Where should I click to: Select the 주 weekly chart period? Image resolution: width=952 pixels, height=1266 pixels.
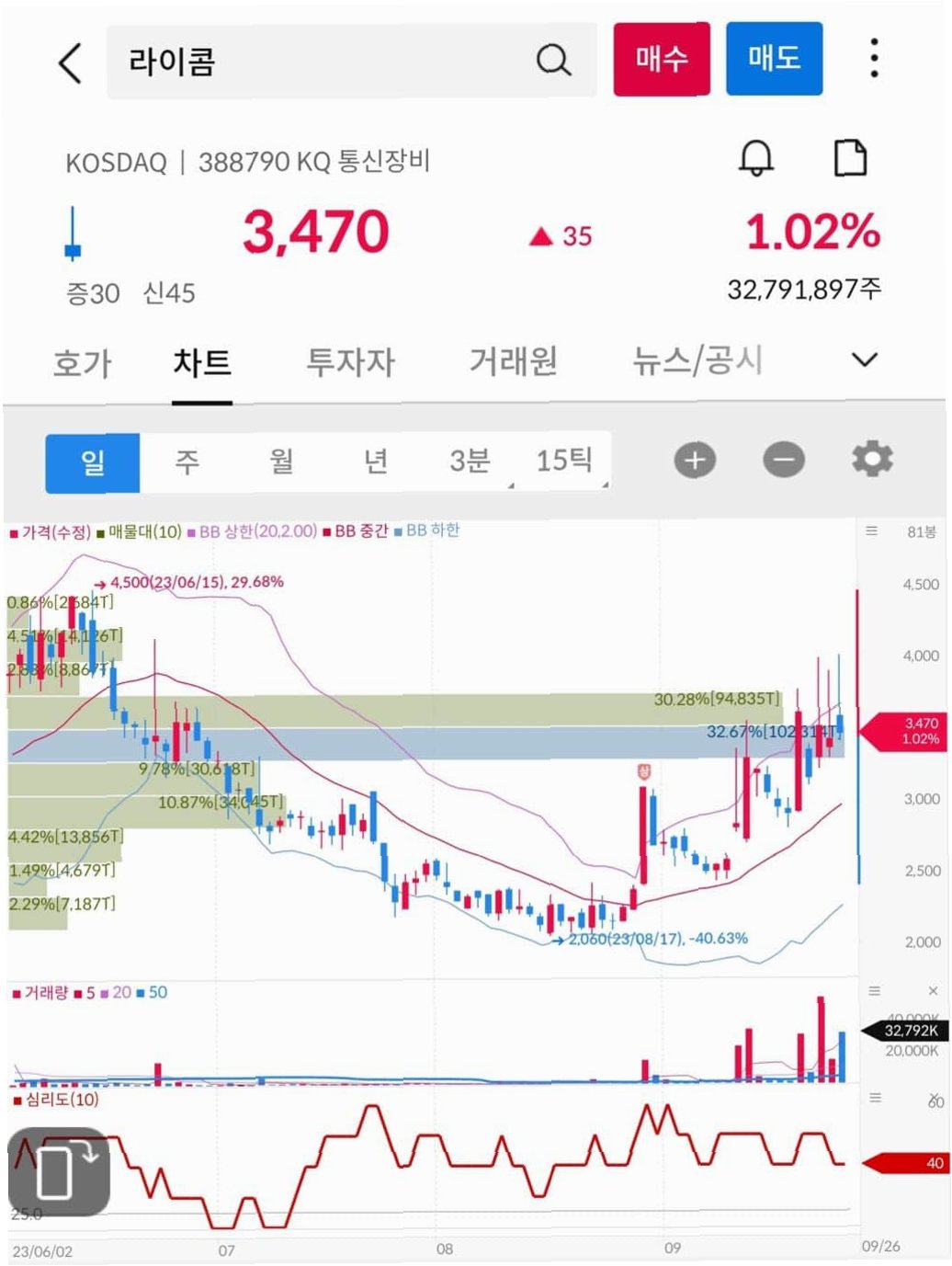187,462
